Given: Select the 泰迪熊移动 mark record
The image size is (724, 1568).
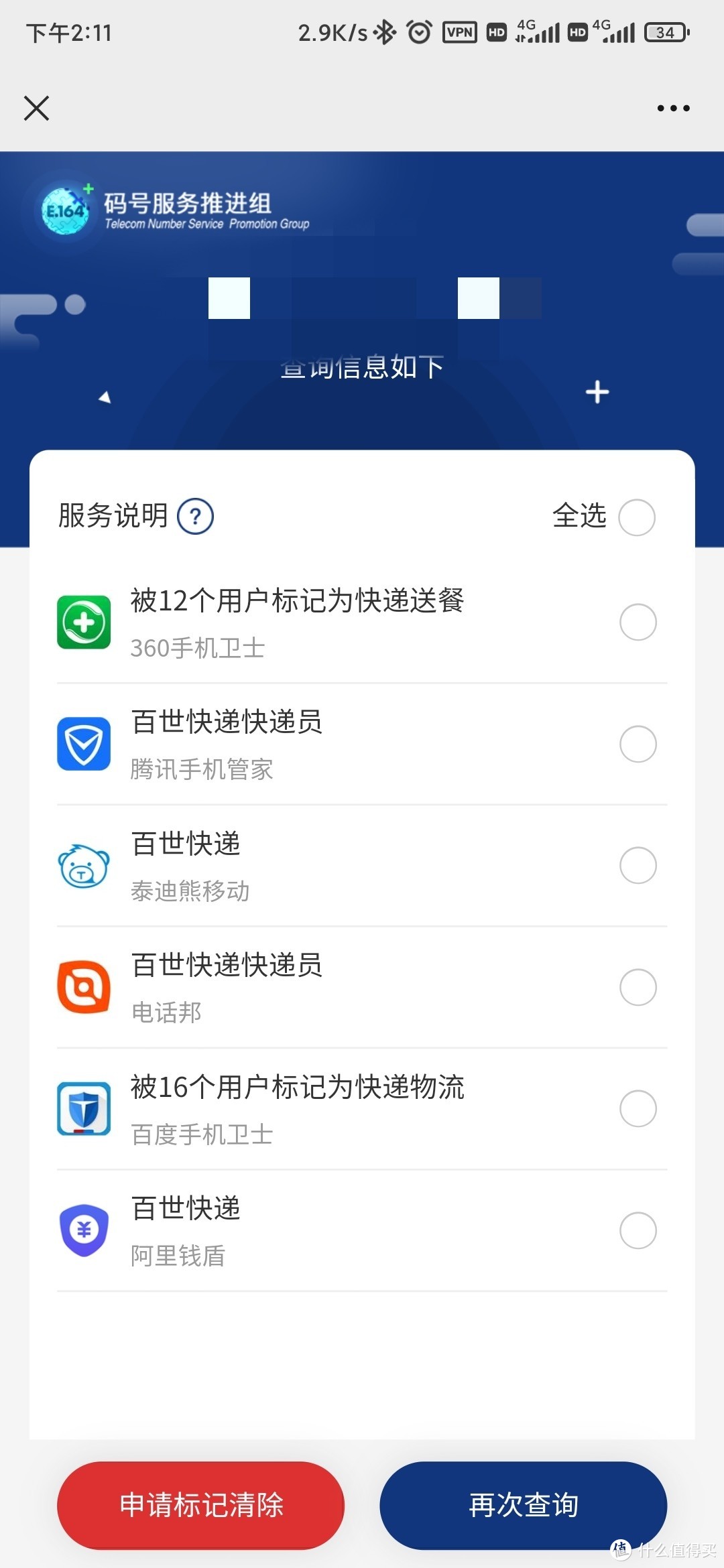Looking at the screenshot, I should tap(638, 866).
